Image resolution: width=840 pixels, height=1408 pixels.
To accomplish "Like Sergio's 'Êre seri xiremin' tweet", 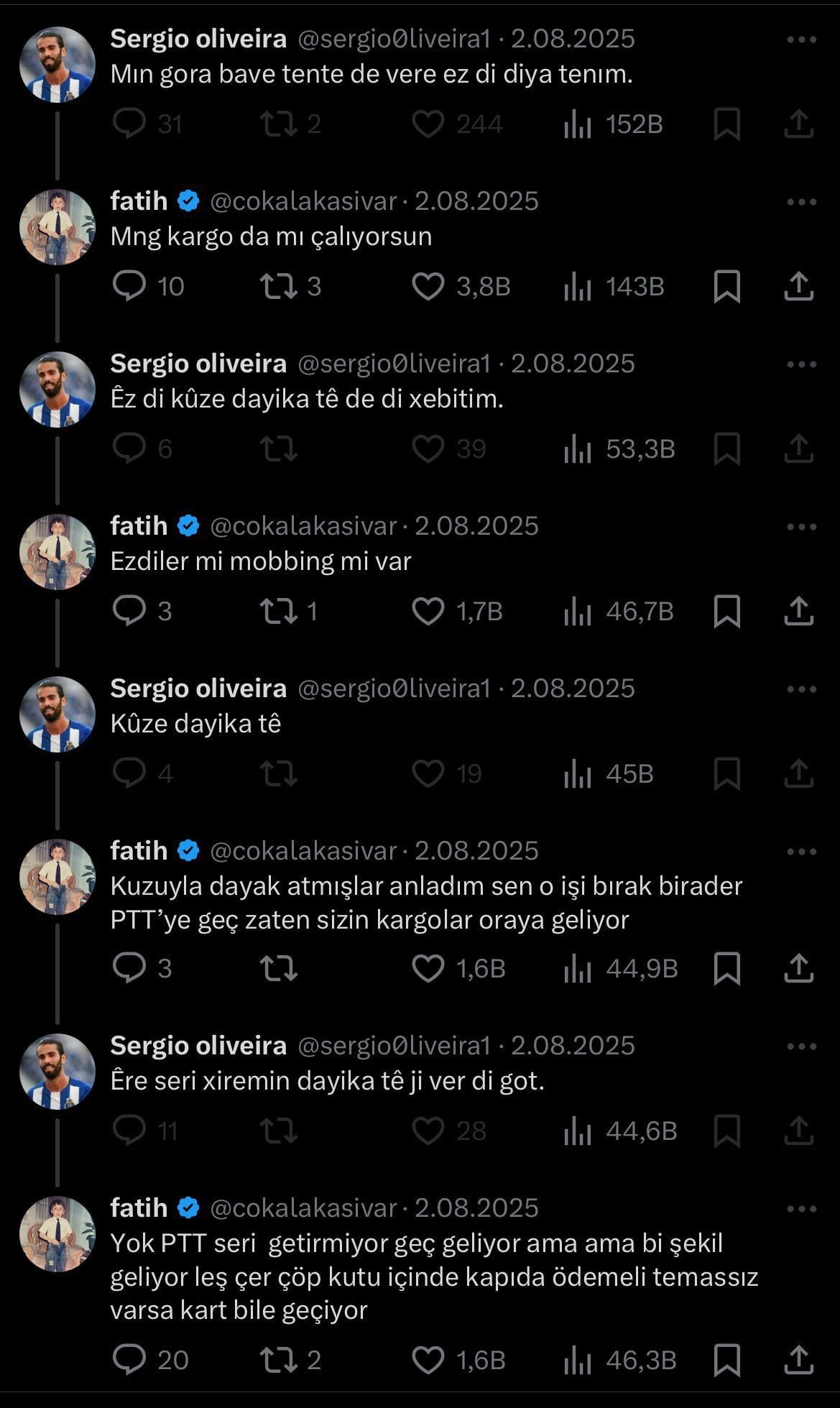I will click(428, 1131).
